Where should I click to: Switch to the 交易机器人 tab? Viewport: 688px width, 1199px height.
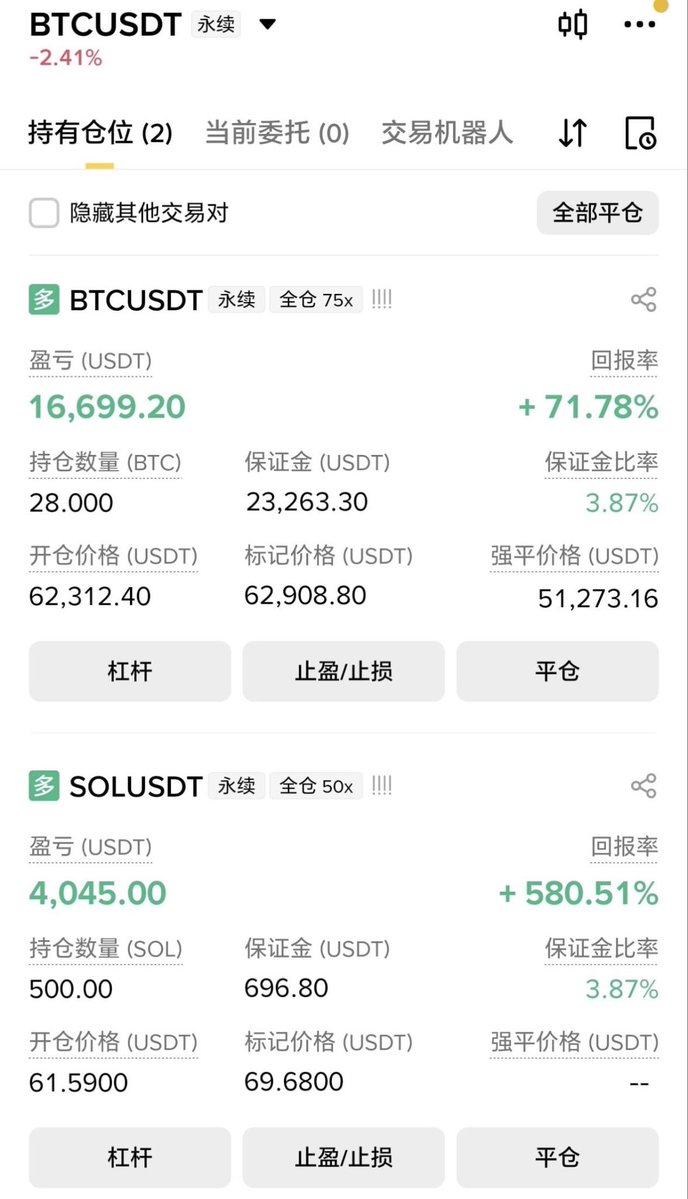tap(447, 132)
